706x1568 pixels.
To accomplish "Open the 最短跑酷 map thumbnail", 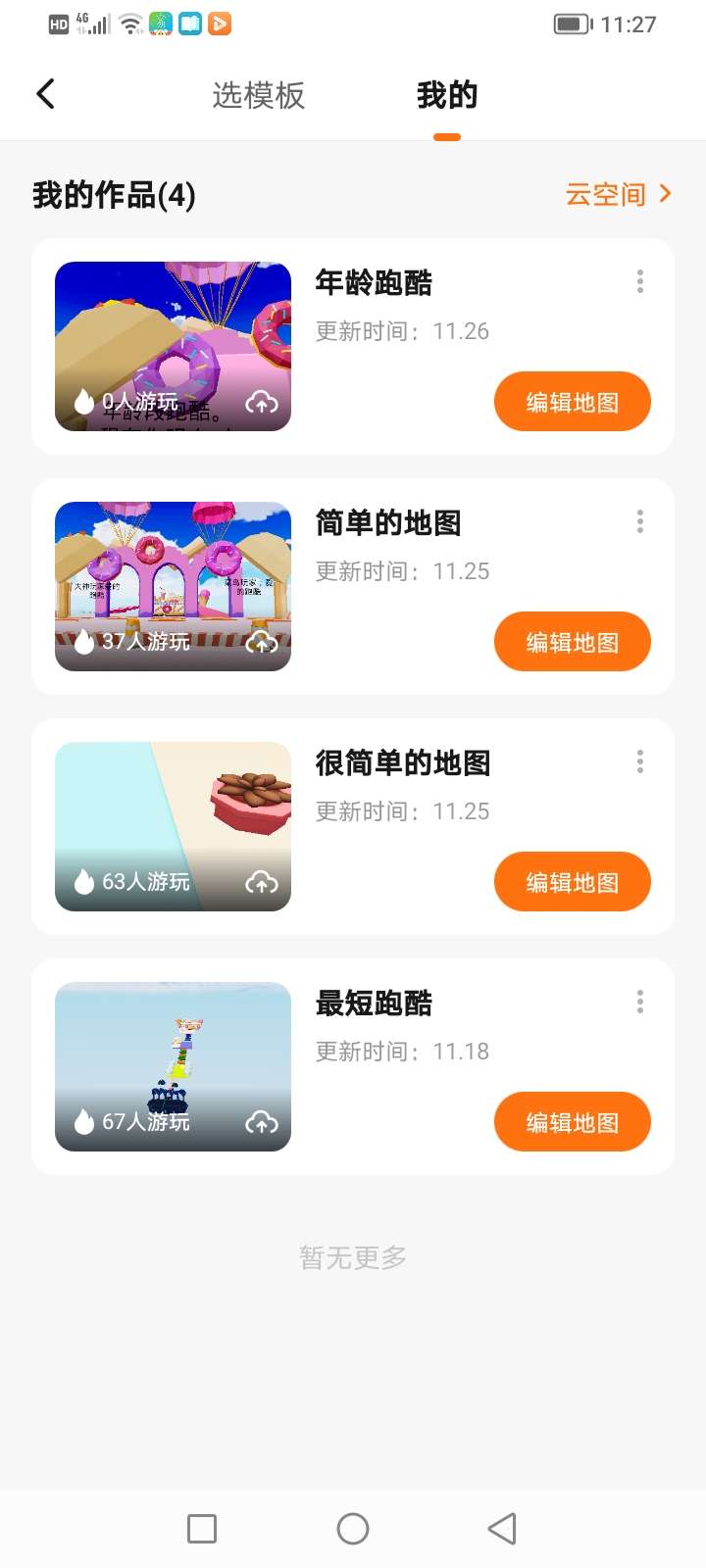I will 173,1066.
